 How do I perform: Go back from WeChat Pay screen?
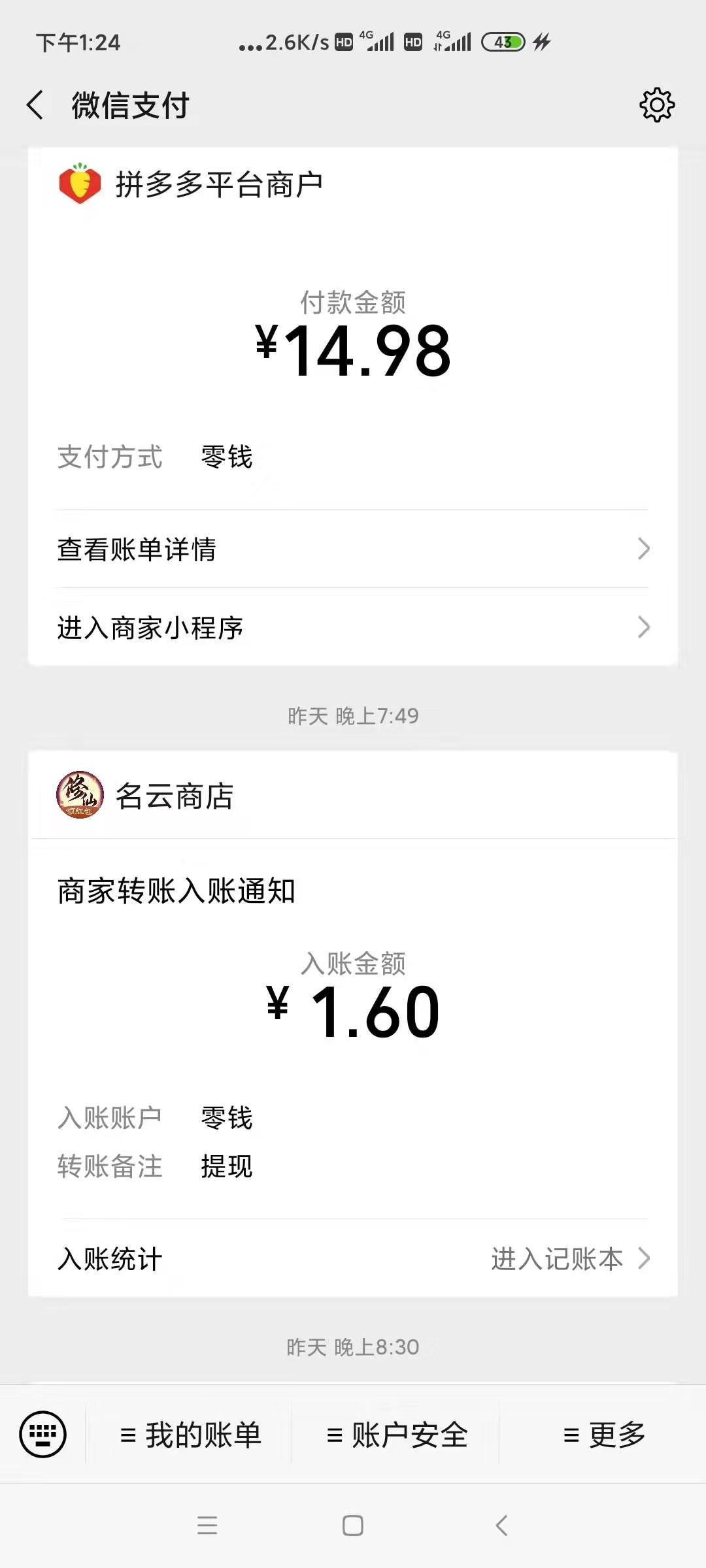(35, 105)
